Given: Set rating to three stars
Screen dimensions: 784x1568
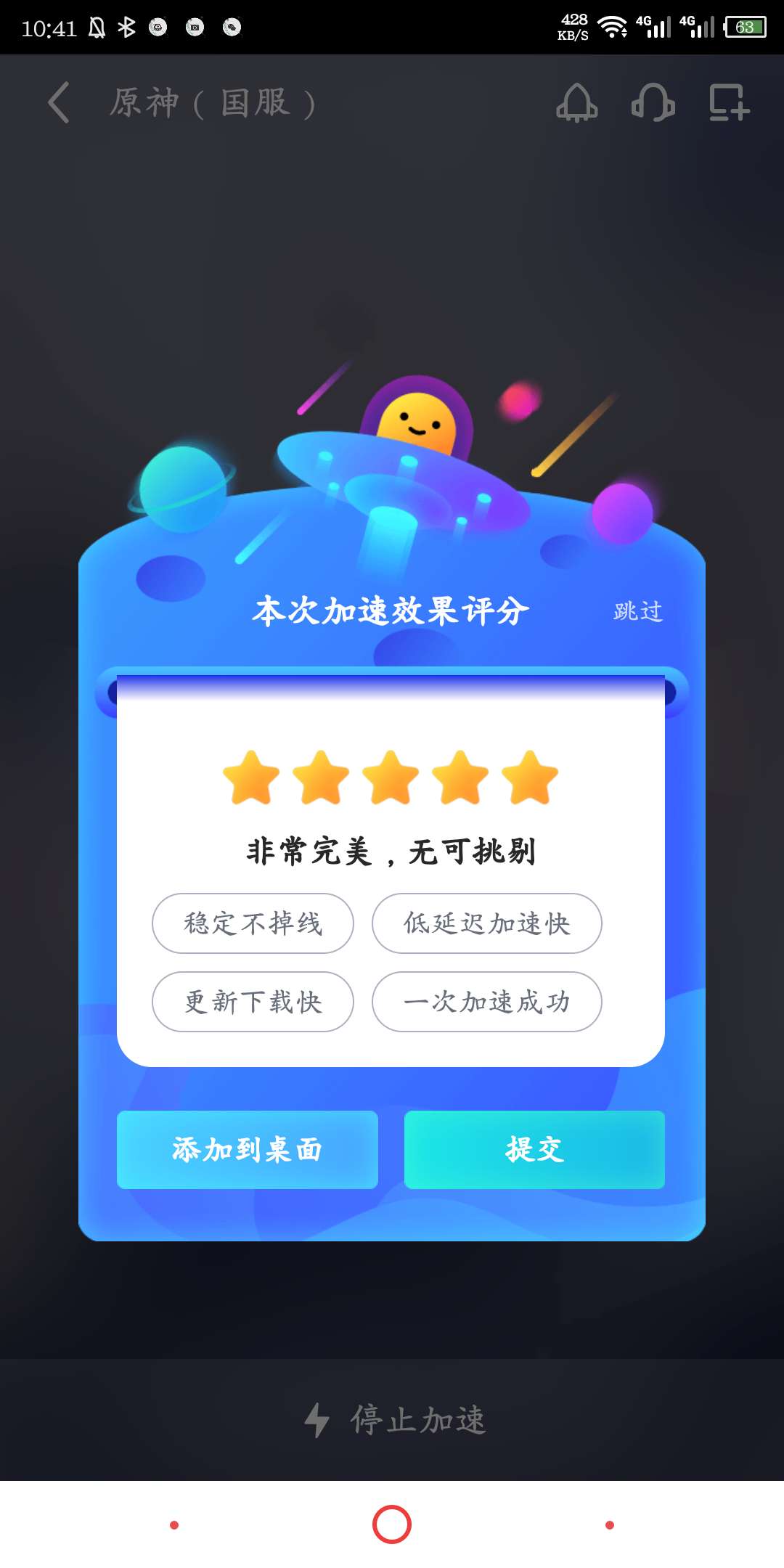Looking at the screenshot, I should pyautogui.click(x=391, y=778).
